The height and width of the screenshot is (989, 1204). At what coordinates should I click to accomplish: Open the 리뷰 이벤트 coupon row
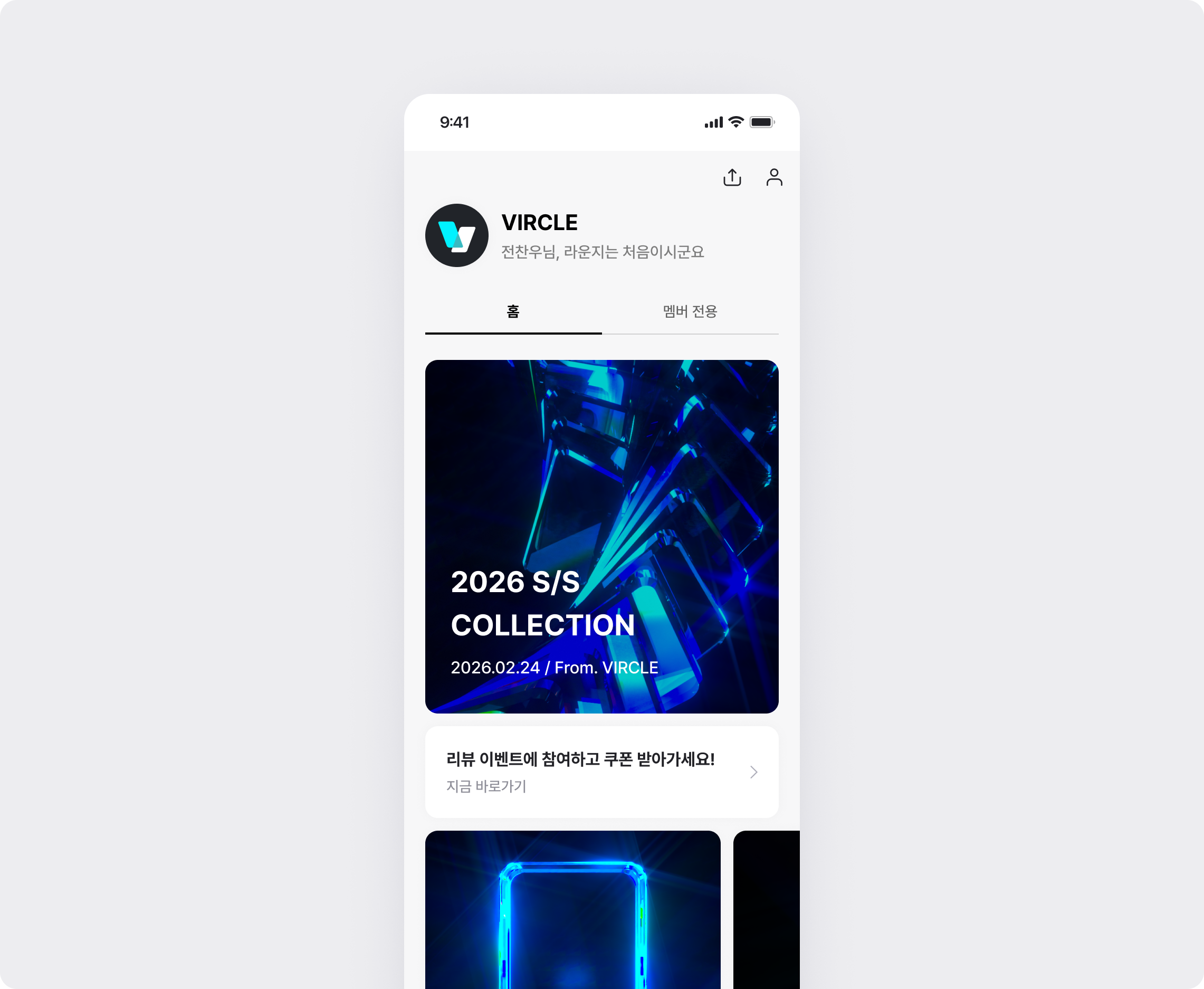[601, 772]
